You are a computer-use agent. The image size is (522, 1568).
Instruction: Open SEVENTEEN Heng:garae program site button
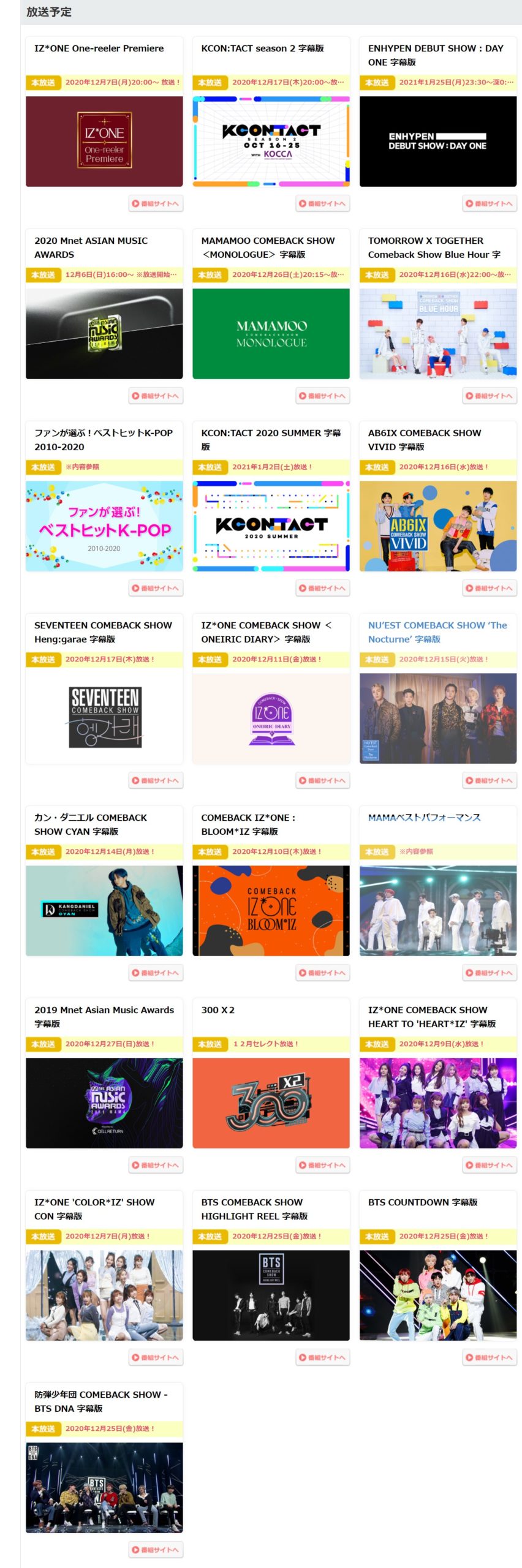(156, 780)
